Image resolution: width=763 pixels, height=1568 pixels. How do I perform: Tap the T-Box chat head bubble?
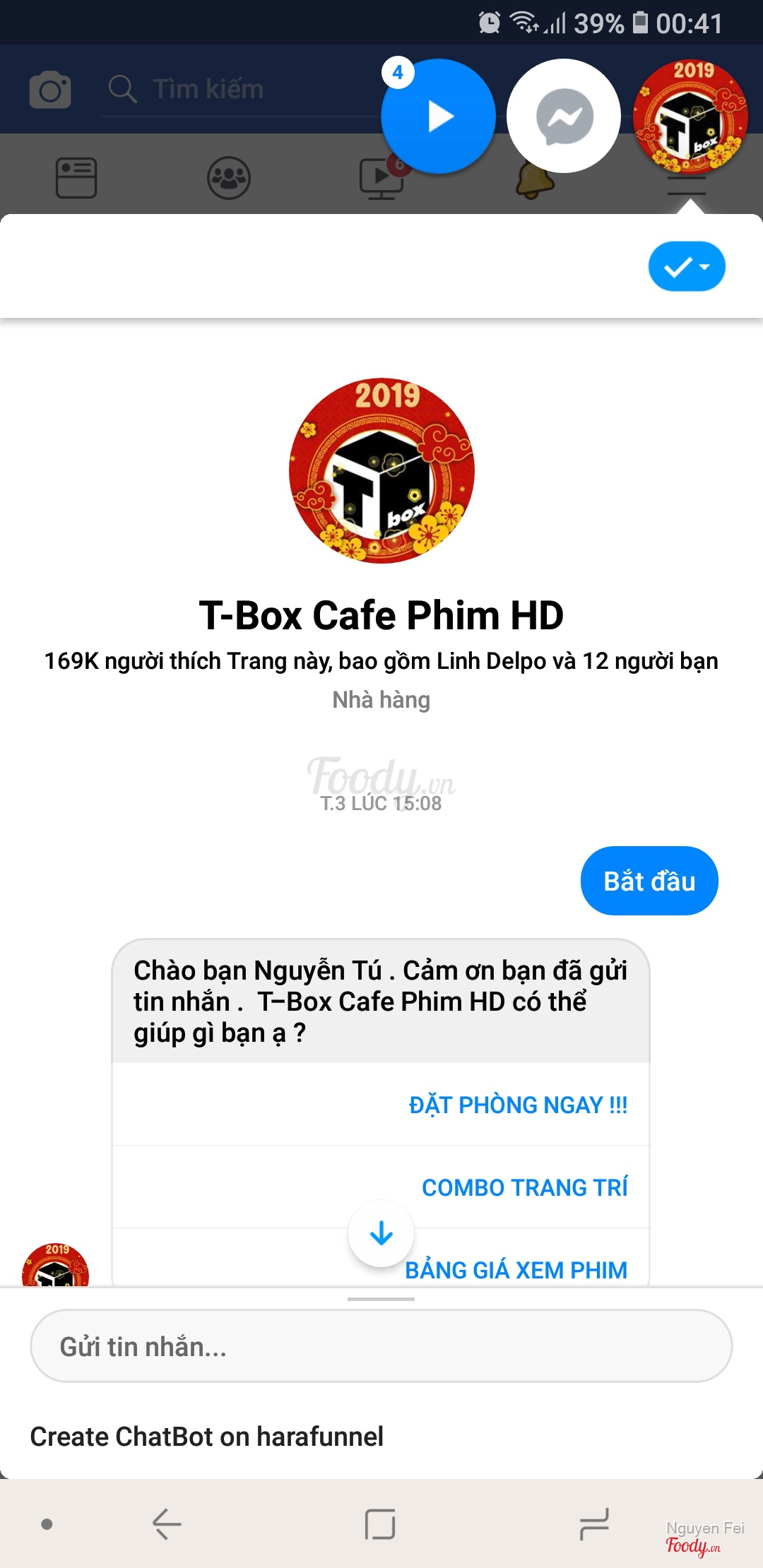pyautogui.click(x=690, y=117)
